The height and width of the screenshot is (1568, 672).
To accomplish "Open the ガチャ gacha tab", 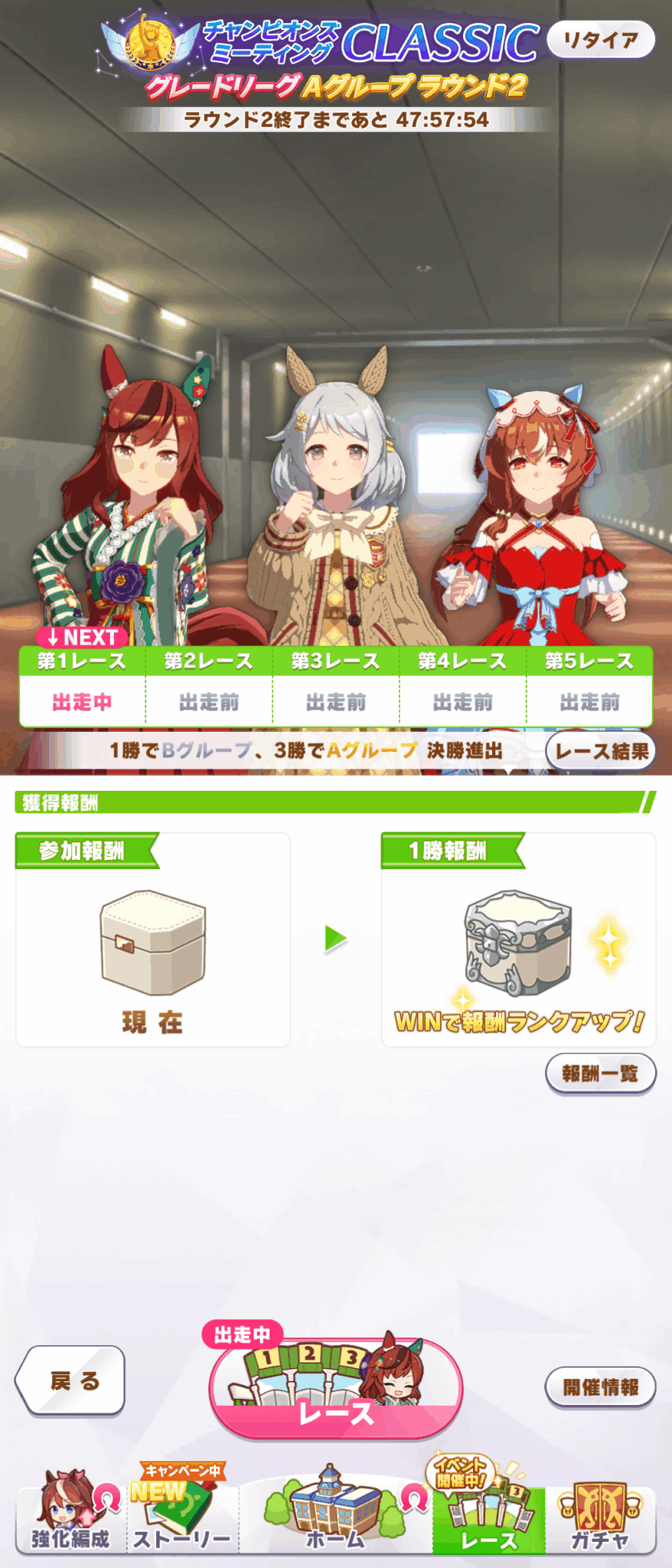I will pos(600,1516).
